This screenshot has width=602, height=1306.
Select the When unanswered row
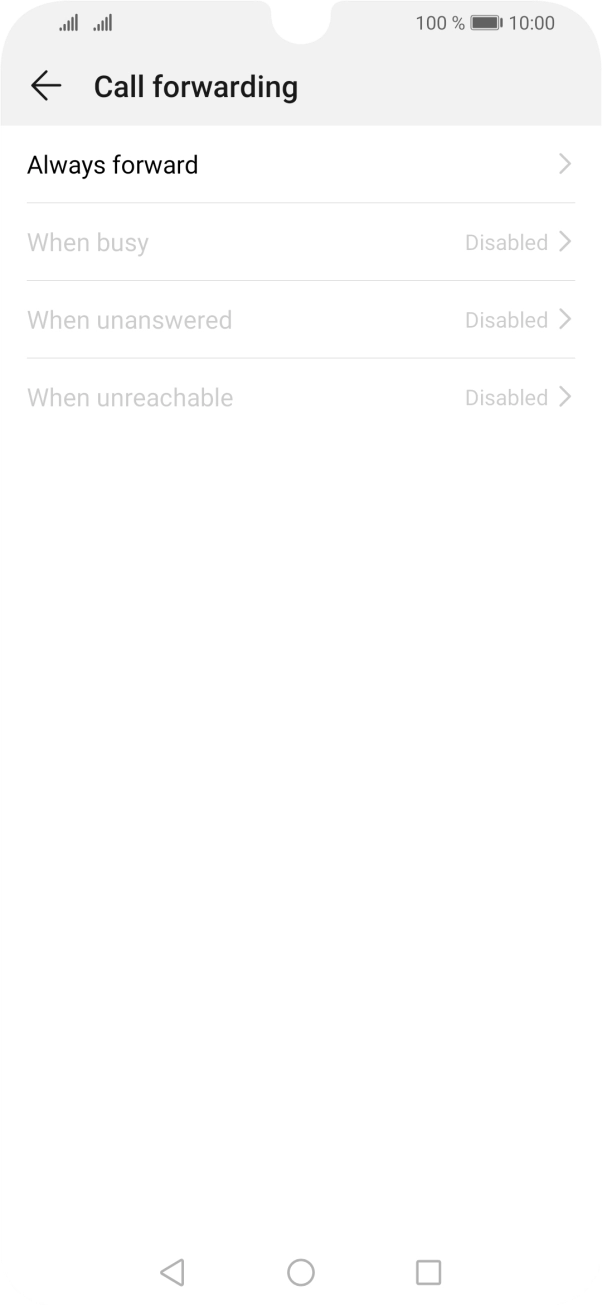point(300,320)
